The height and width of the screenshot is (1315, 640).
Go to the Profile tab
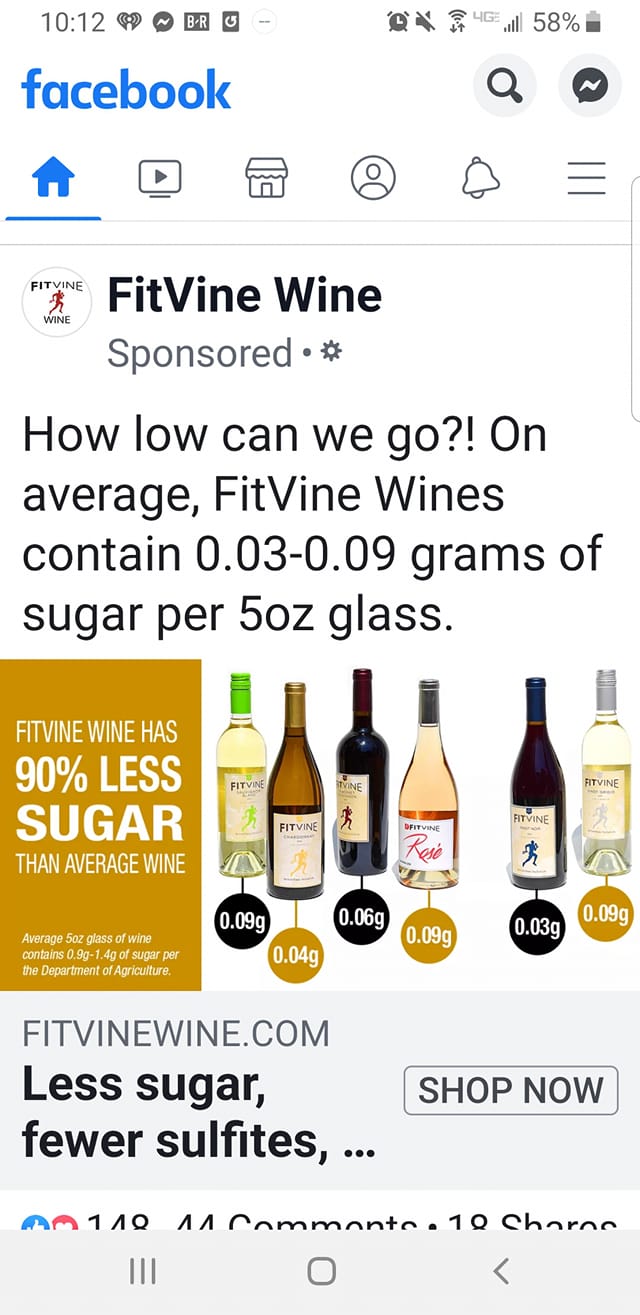373,179
